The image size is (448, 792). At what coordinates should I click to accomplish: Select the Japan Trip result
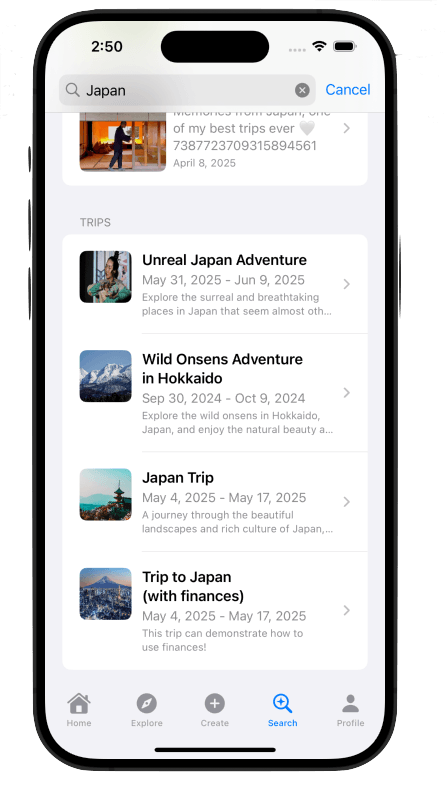215,502
